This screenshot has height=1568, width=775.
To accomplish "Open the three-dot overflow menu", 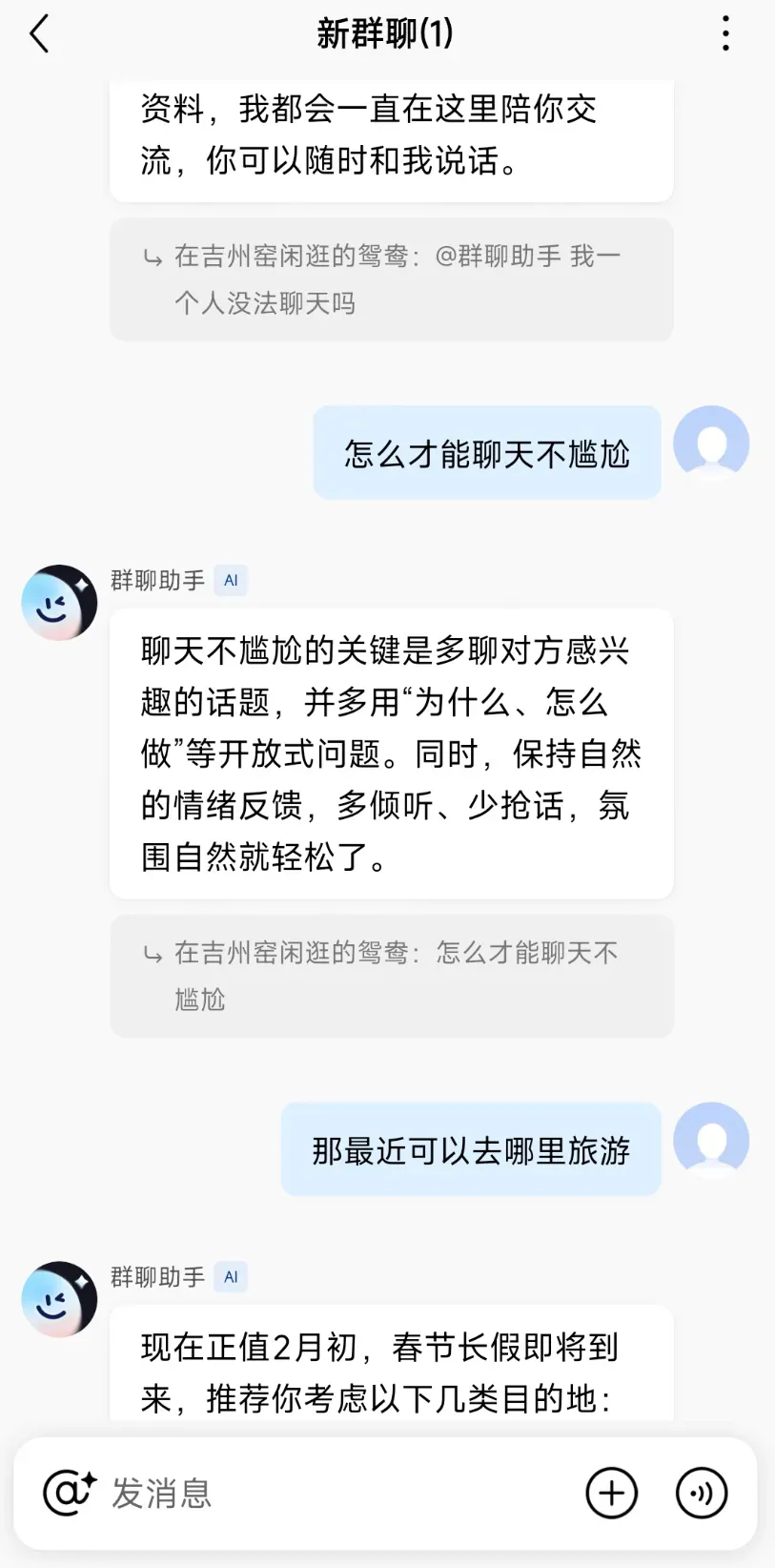I will 725,35.
